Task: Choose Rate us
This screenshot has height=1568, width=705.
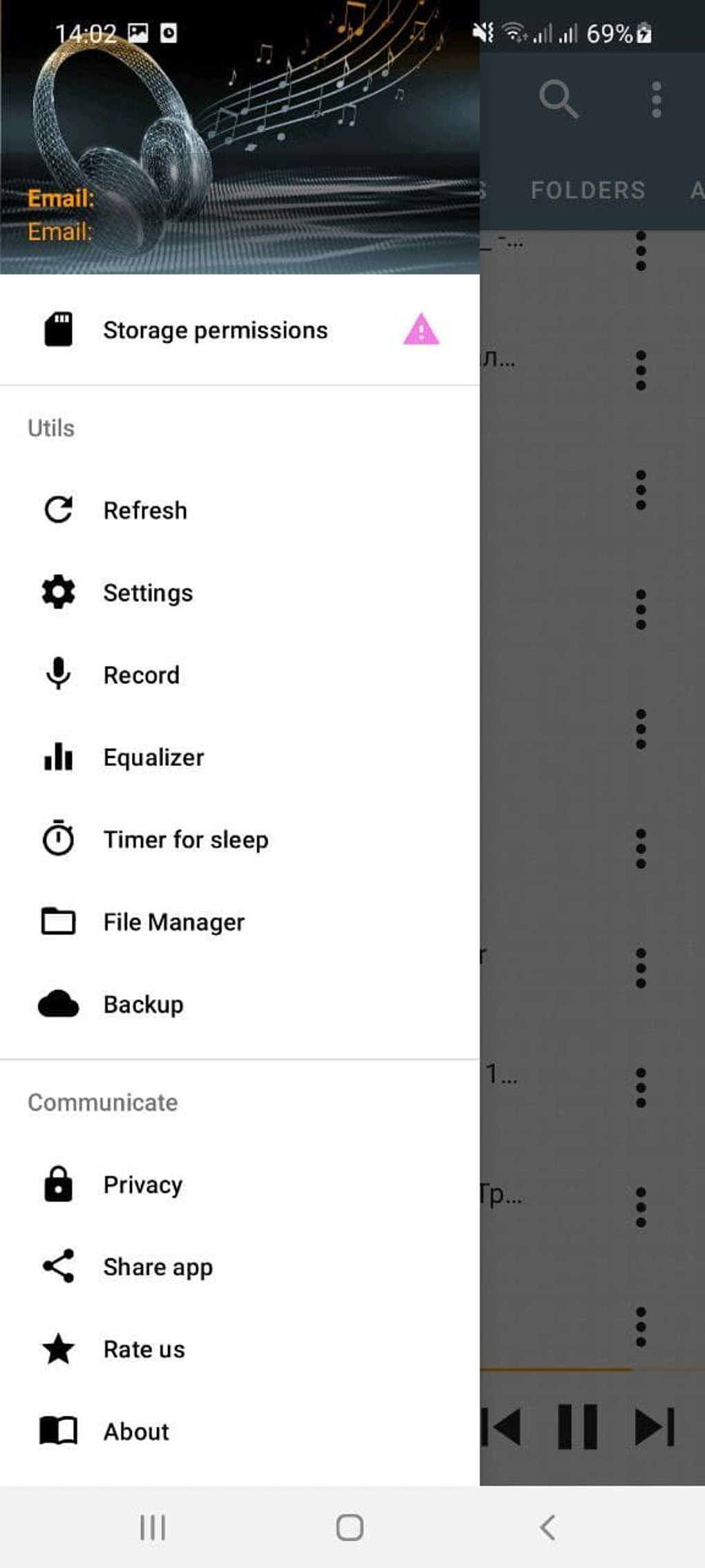Action: [x=143, y=1349]
